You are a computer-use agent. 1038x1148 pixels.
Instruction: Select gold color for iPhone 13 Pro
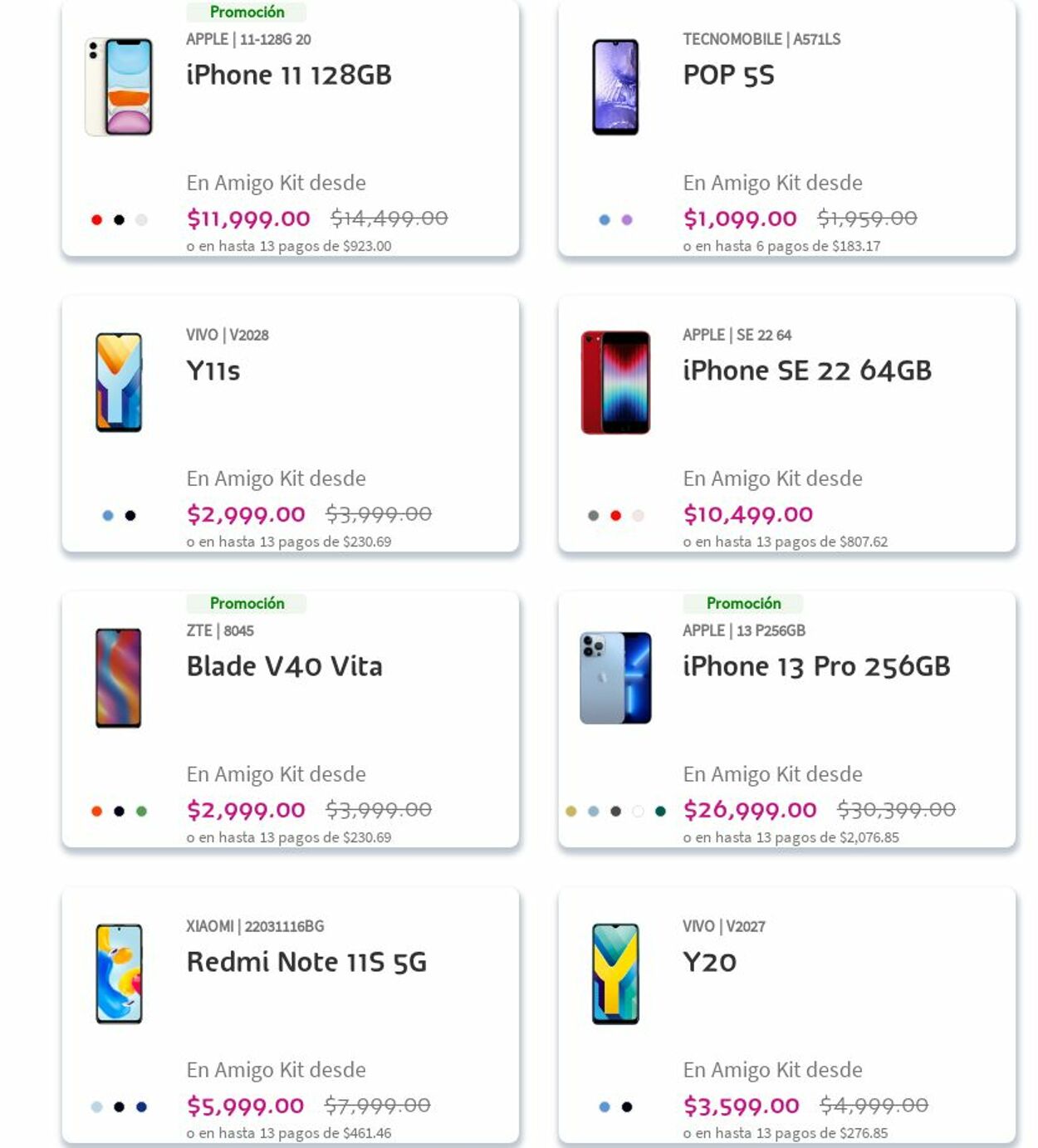(x=570, y=812)
